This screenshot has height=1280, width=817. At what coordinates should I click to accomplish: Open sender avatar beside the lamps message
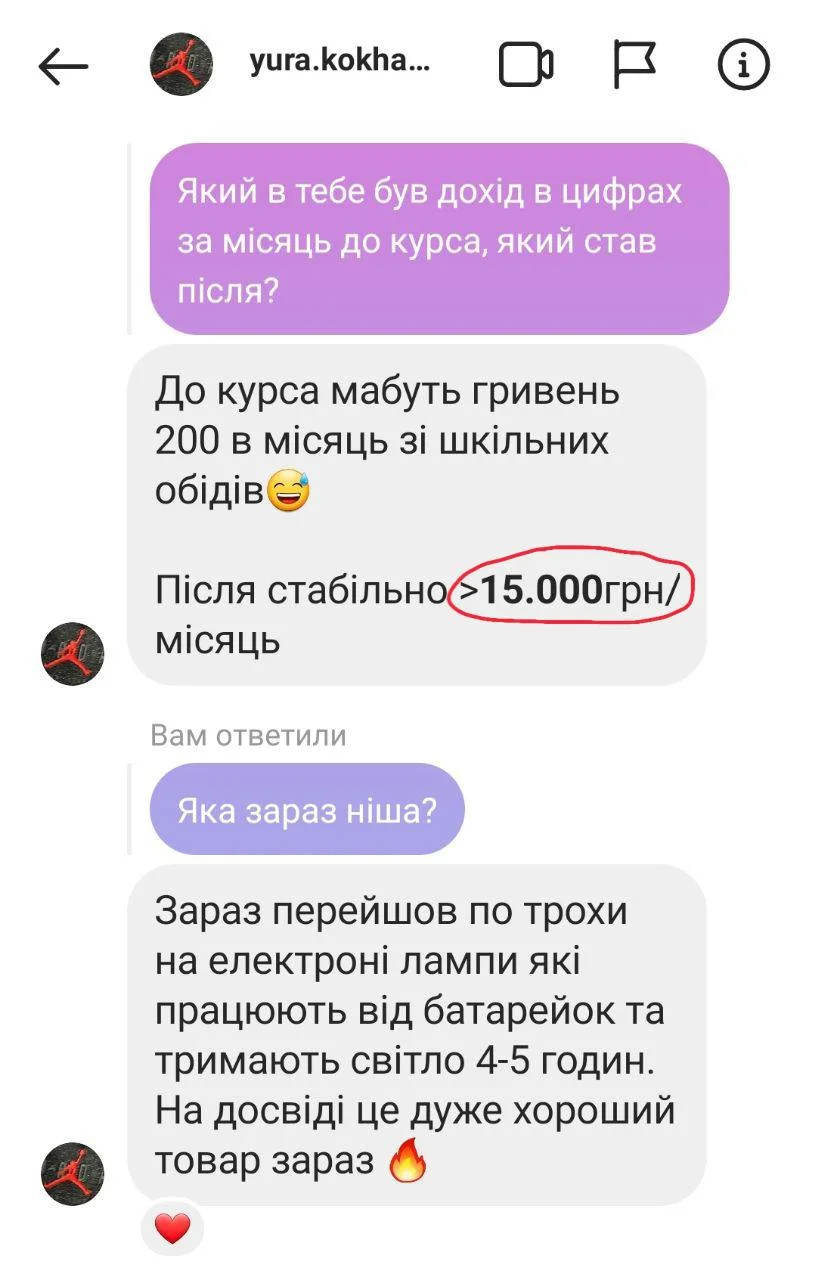tap(72, 1172)
